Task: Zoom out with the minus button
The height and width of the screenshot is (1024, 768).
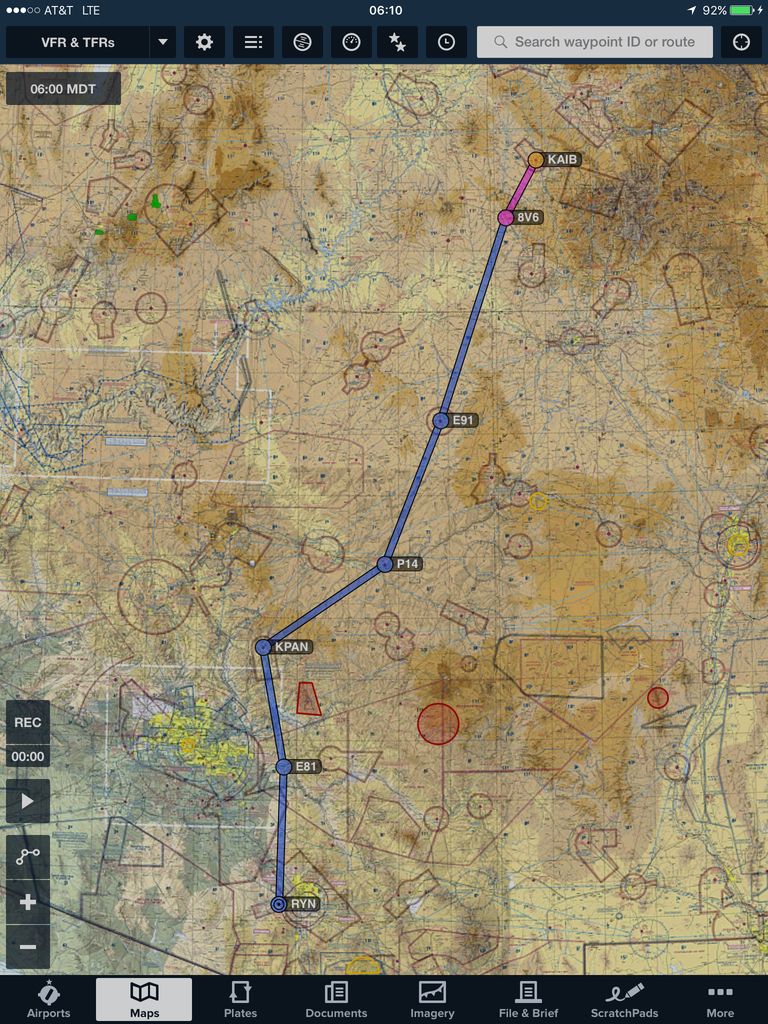Action: tap(28, 947)
